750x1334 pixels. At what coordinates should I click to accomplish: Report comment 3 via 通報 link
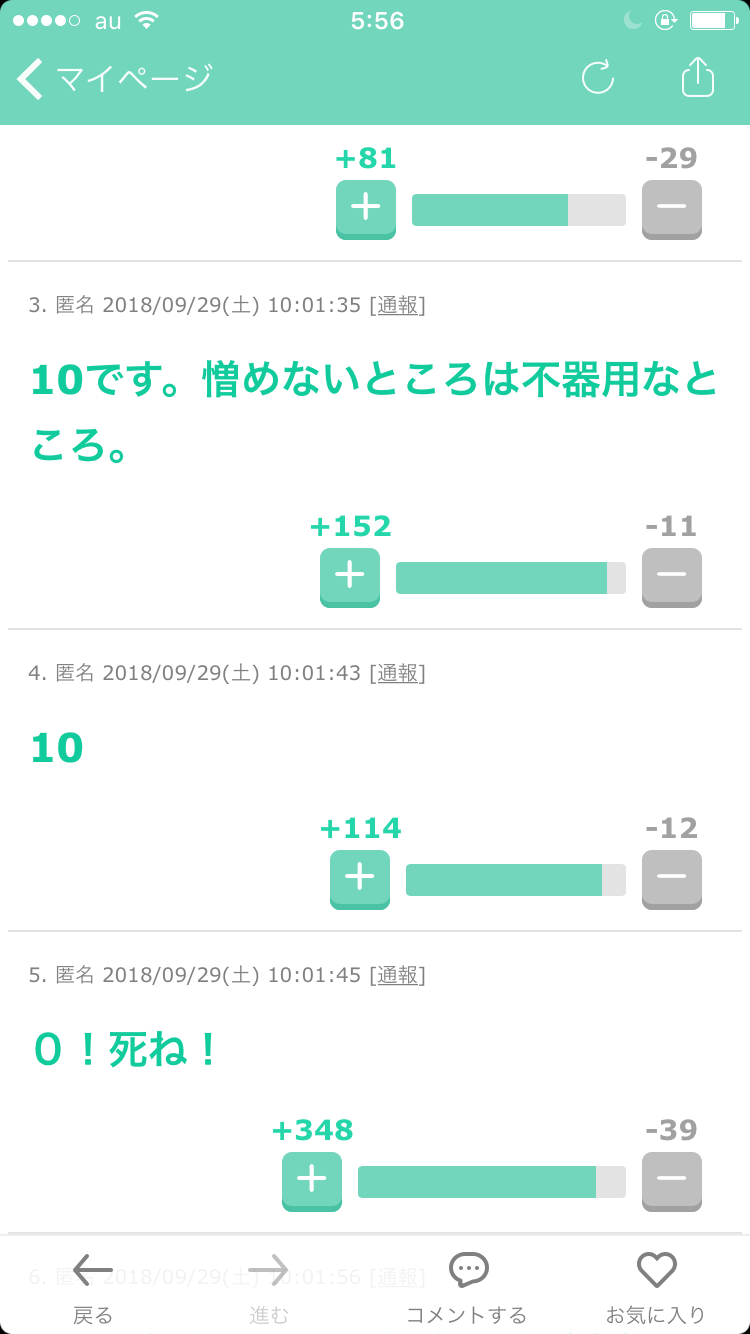[x=398, y=306]
